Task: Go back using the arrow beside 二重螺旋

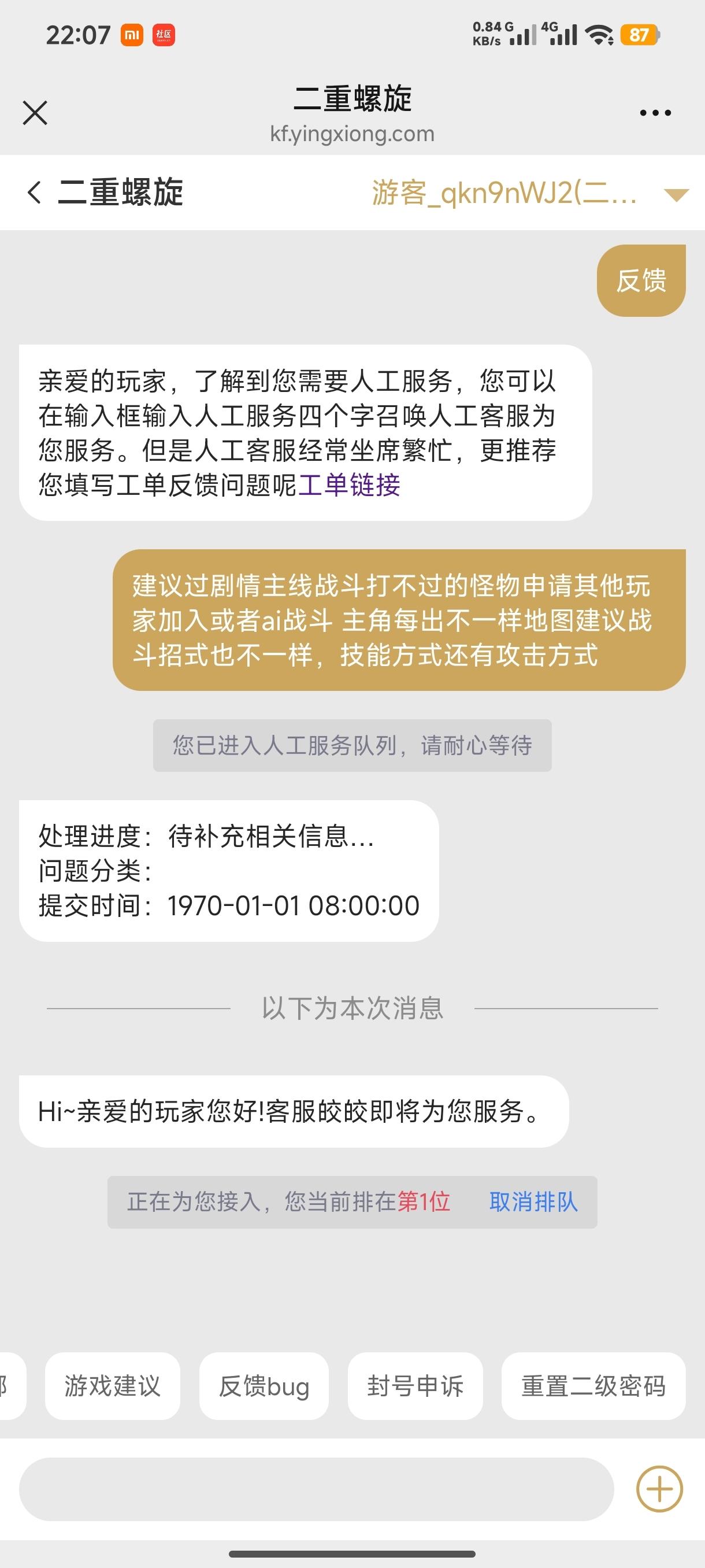Action: click(x=35, y=193)
